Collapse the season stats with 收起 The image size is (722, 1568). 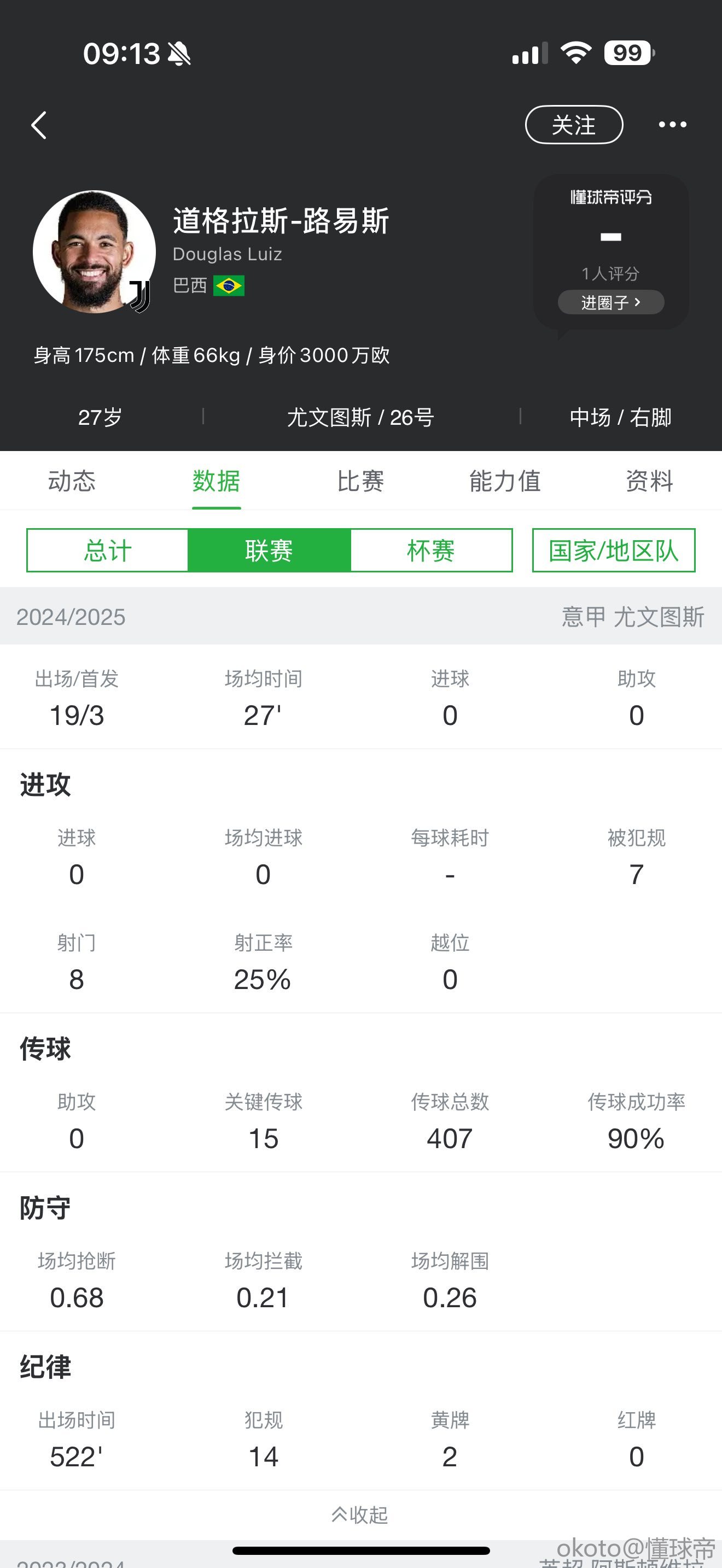[360, 1514]
